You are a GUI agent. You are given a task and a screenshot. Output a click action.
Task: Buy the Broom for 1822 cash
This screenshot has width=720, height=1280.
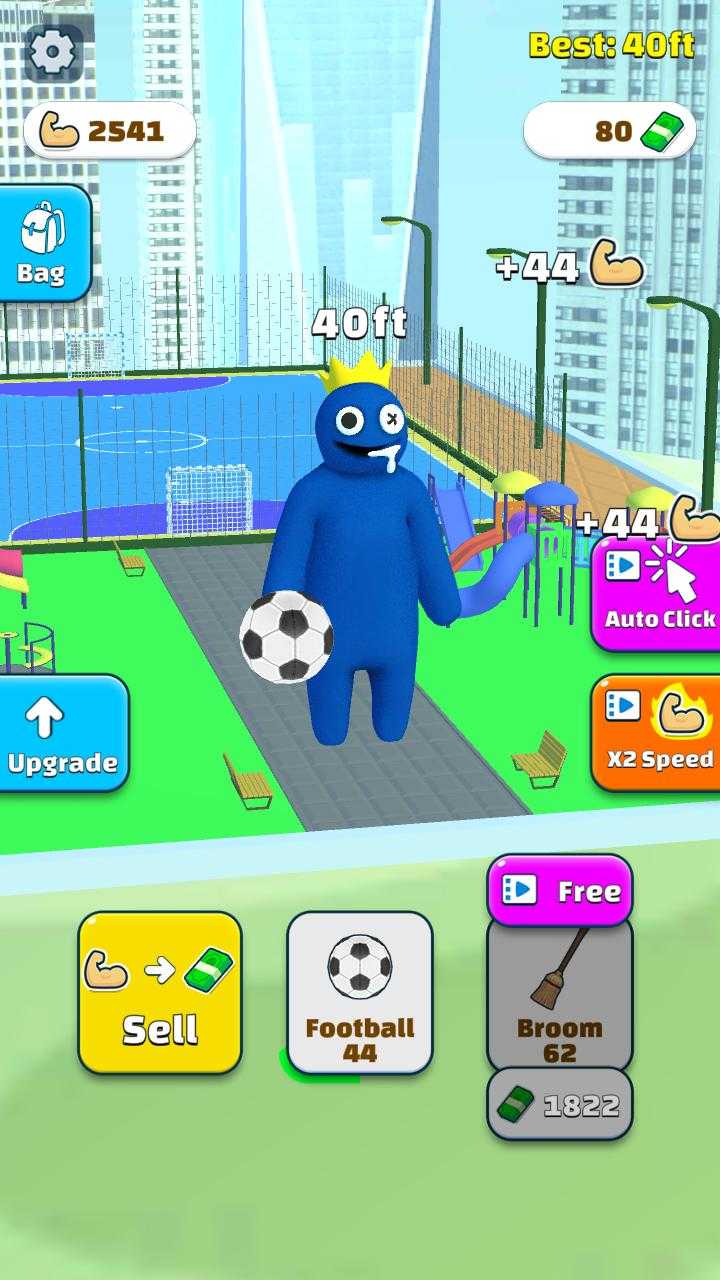coord(560,1105)
